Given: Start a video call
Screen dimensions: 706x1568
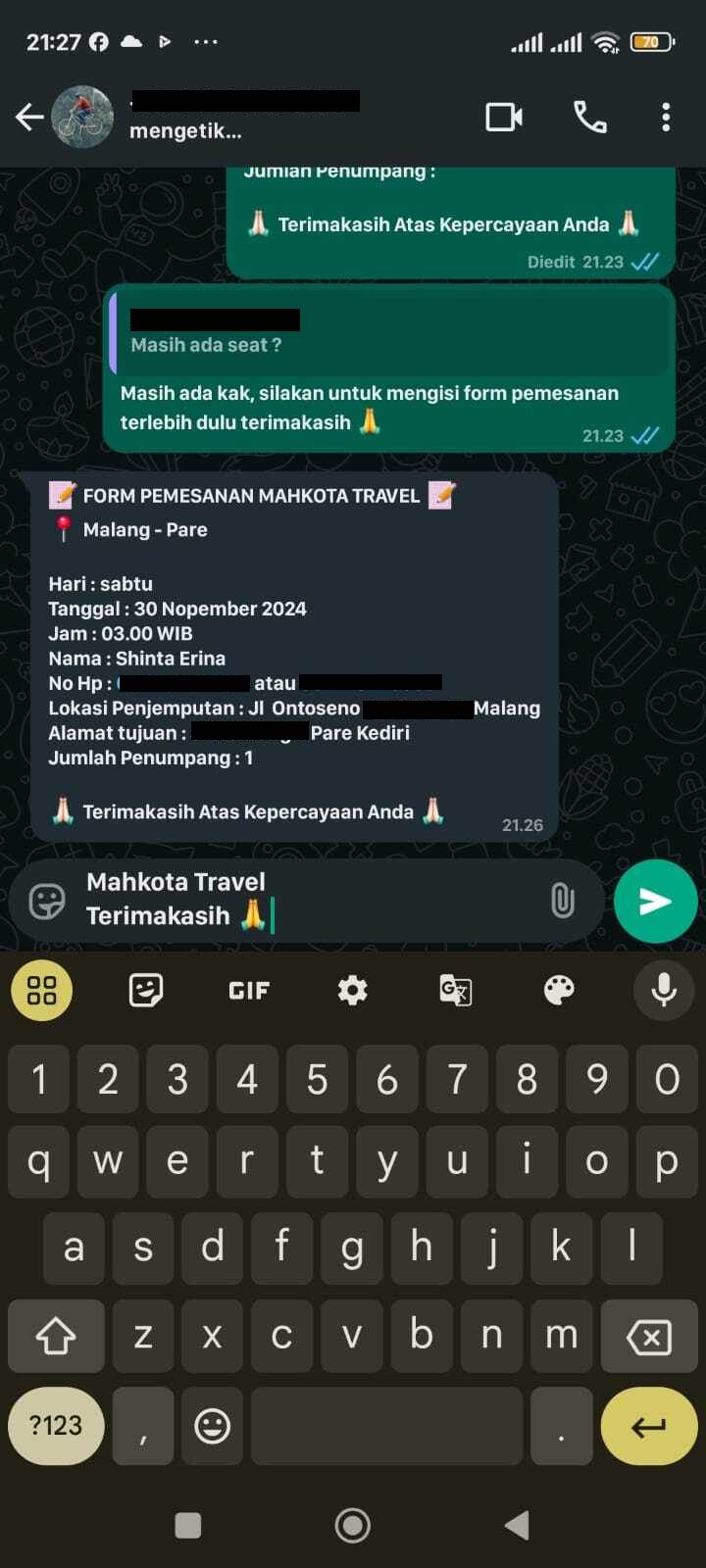Looking at the screenshot, I should (x=504, y=118).
